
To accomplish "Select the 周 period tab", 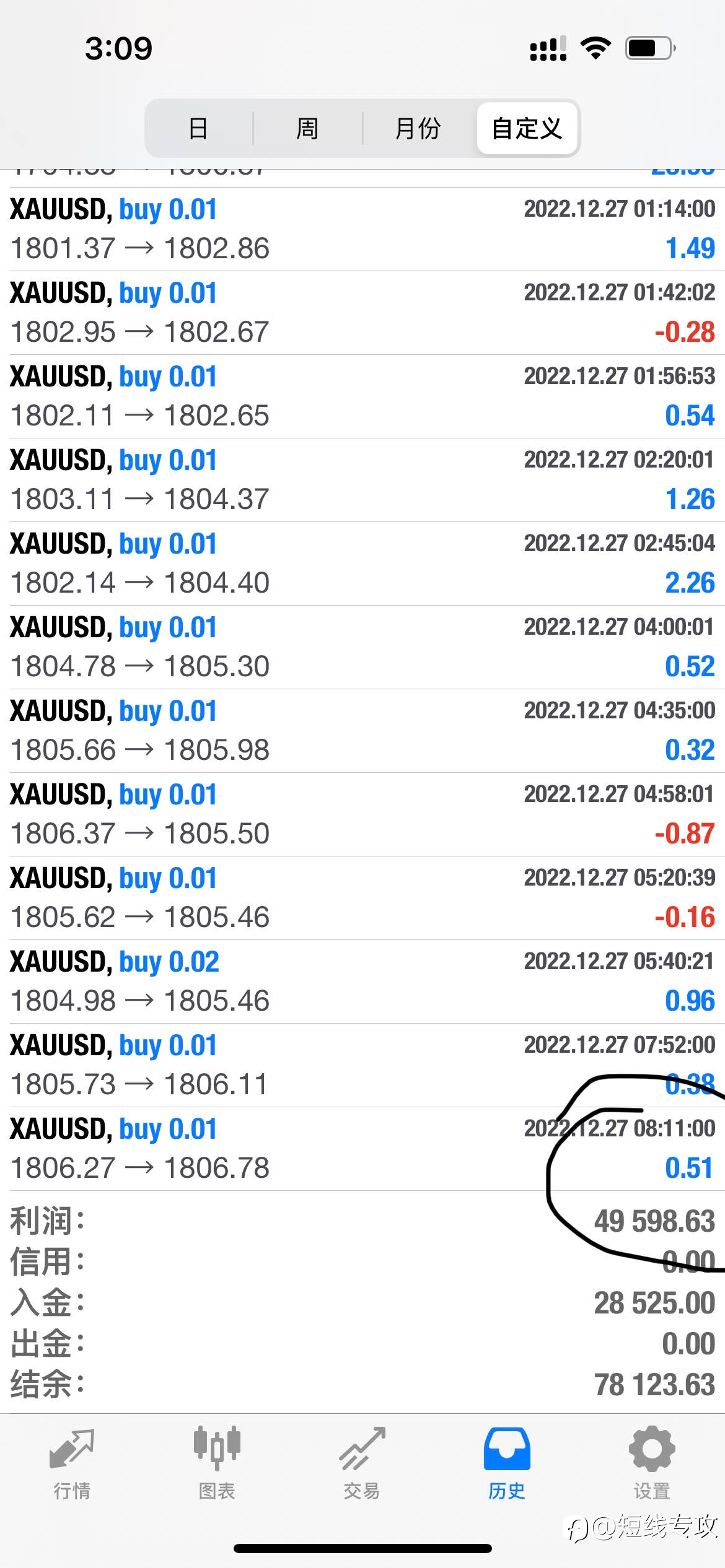I will click(x=307, y=128).
